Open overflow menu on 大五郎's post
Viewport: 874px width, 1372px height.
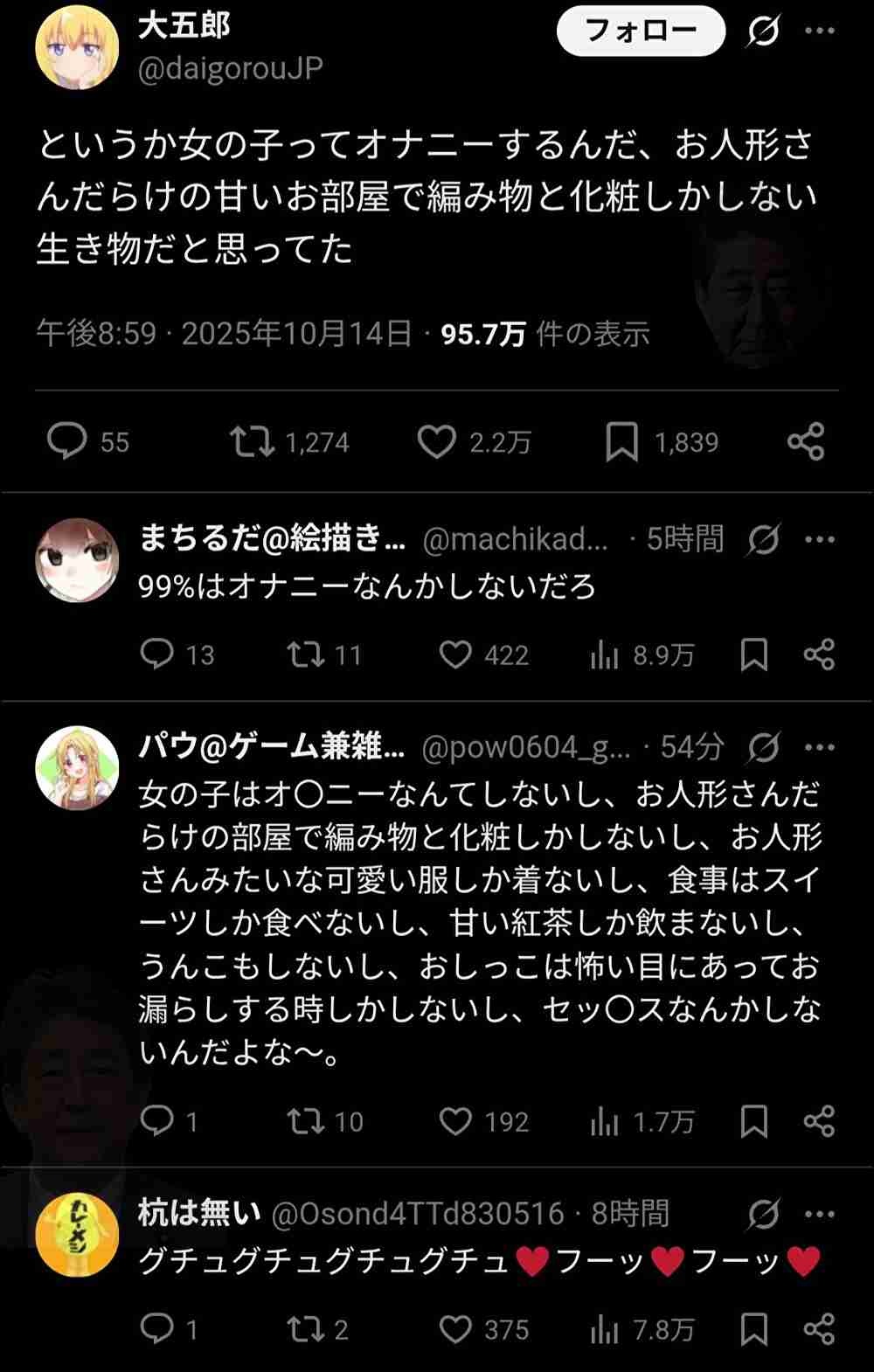819,31
